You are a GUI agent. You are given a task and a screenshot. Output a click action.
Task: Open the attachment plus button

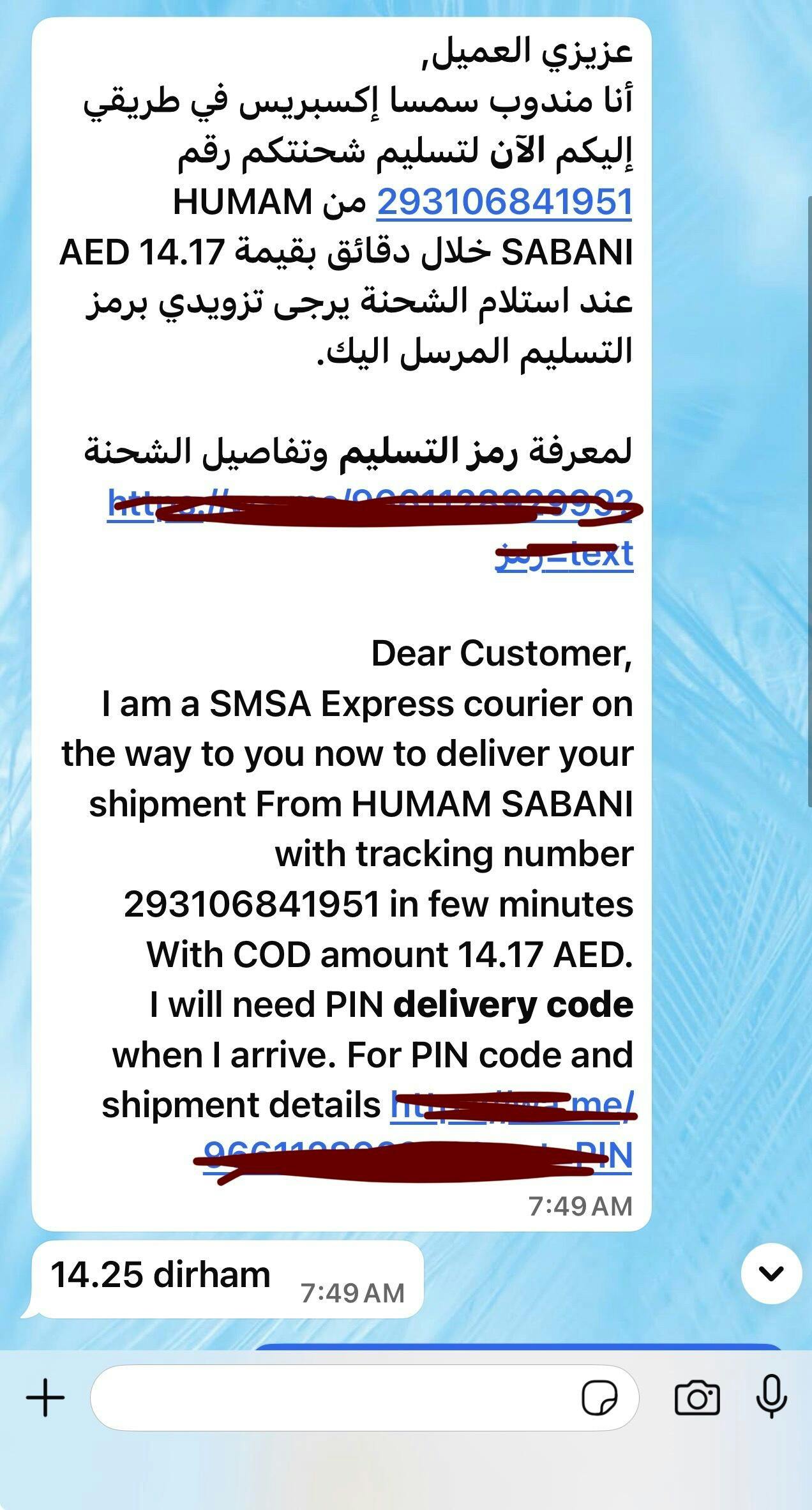[x=45, y=1398]
